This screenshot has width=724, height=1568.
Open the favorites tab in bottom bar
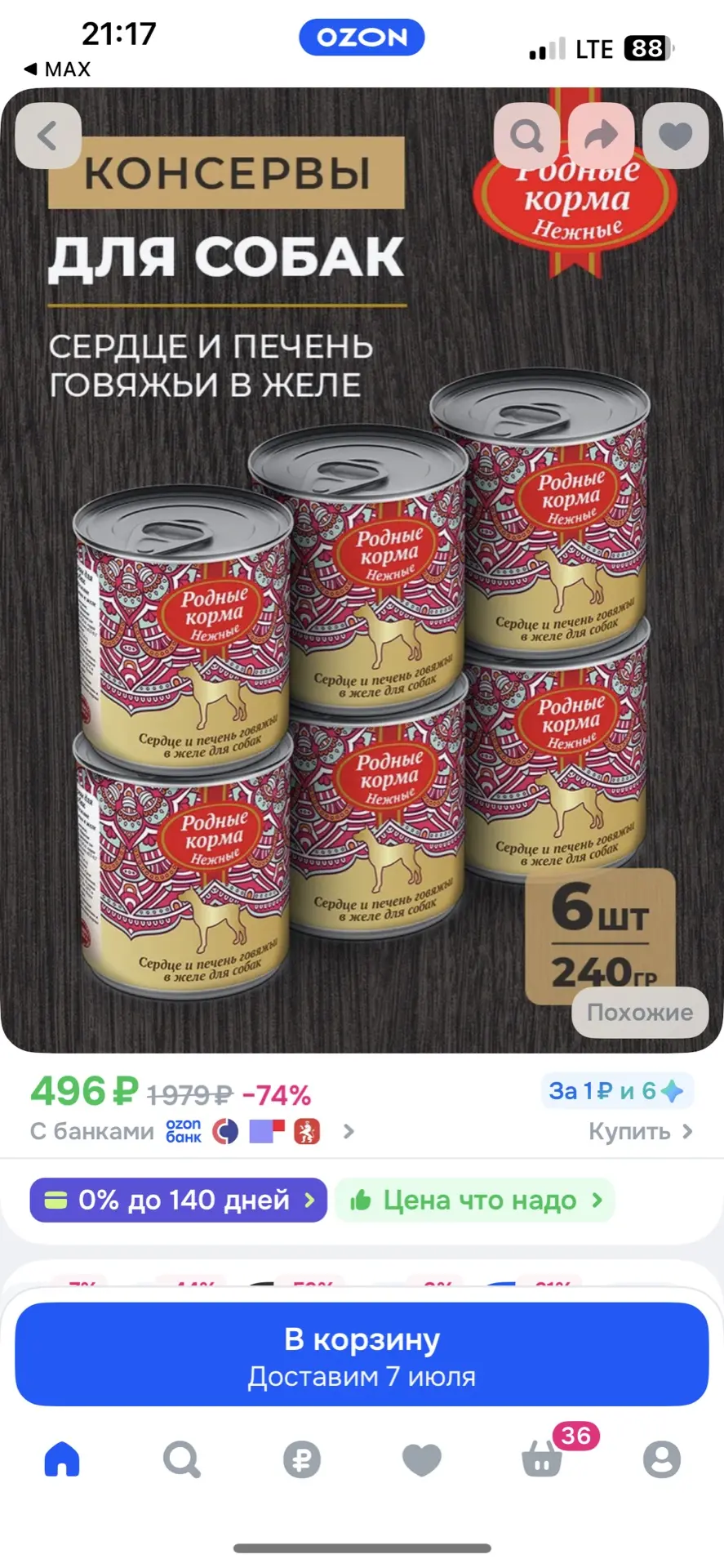coord(422,1459)
